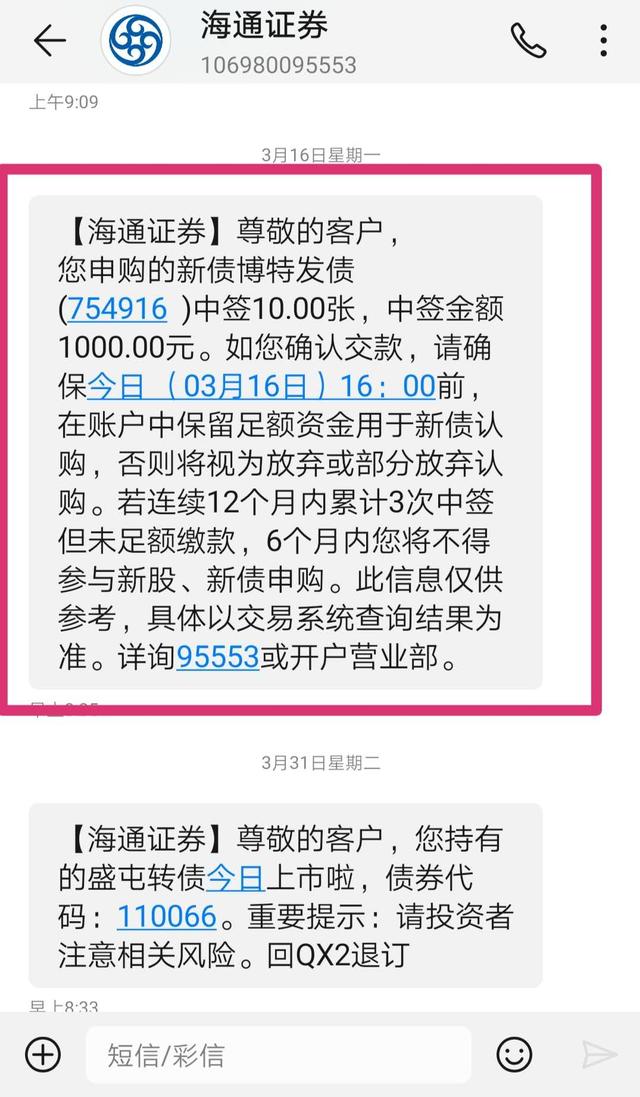Go back to the message list
Viewport: 640px width, 1097px height.
48,40
